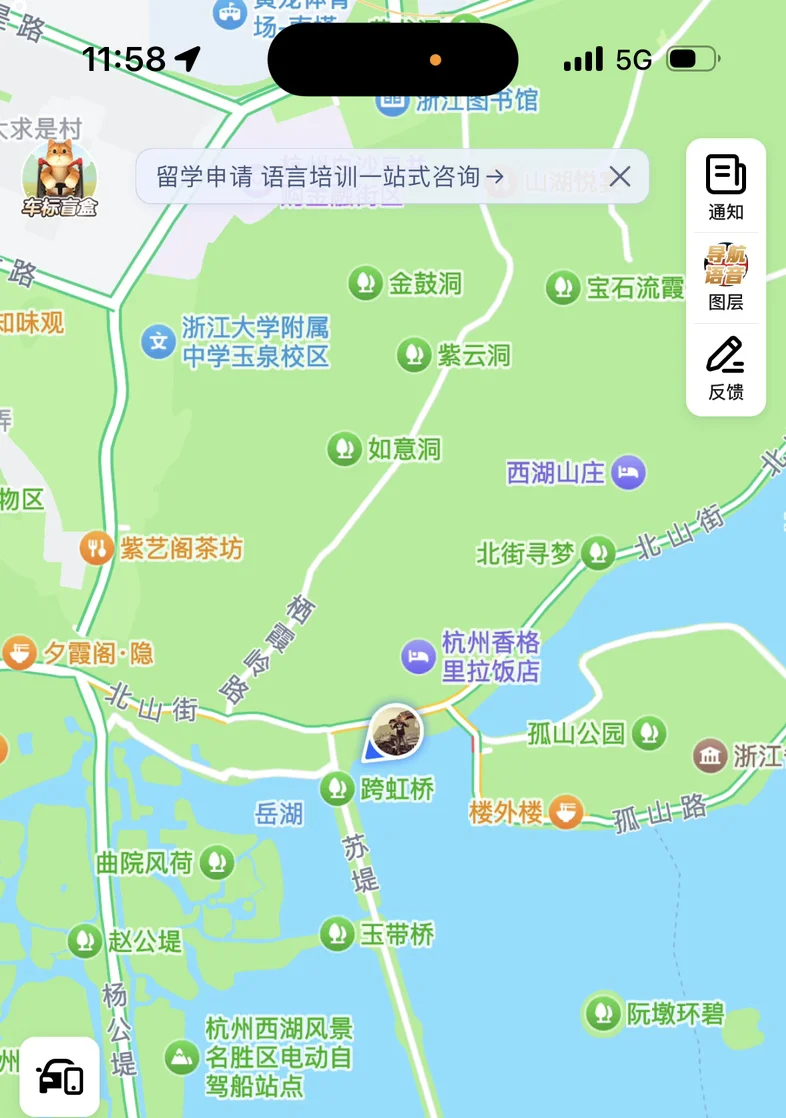786x1118 pixels.
Task: Select the 楼外楼 restaurant marker
Action: tap(566, 811)
